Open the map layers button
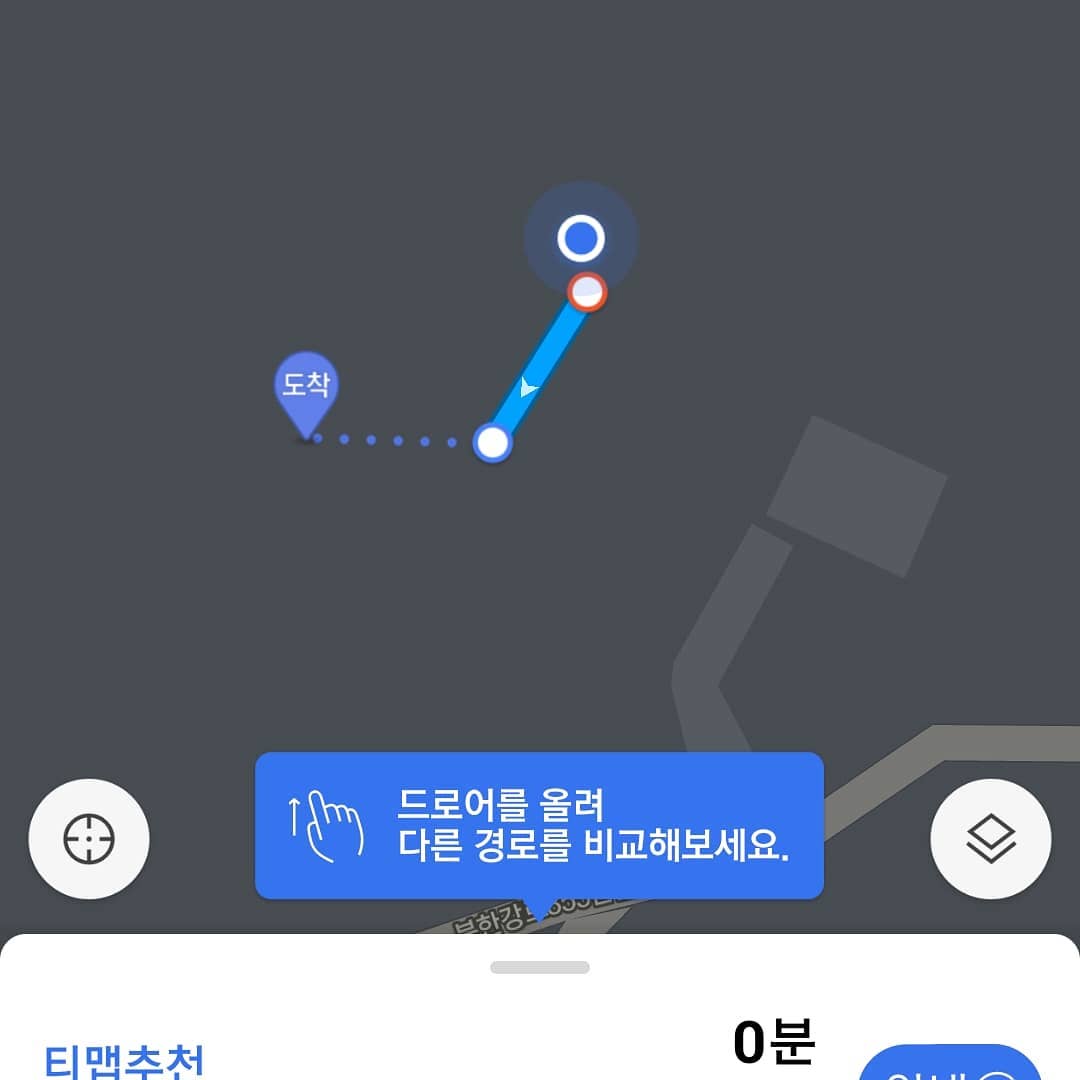 [990, 839]
